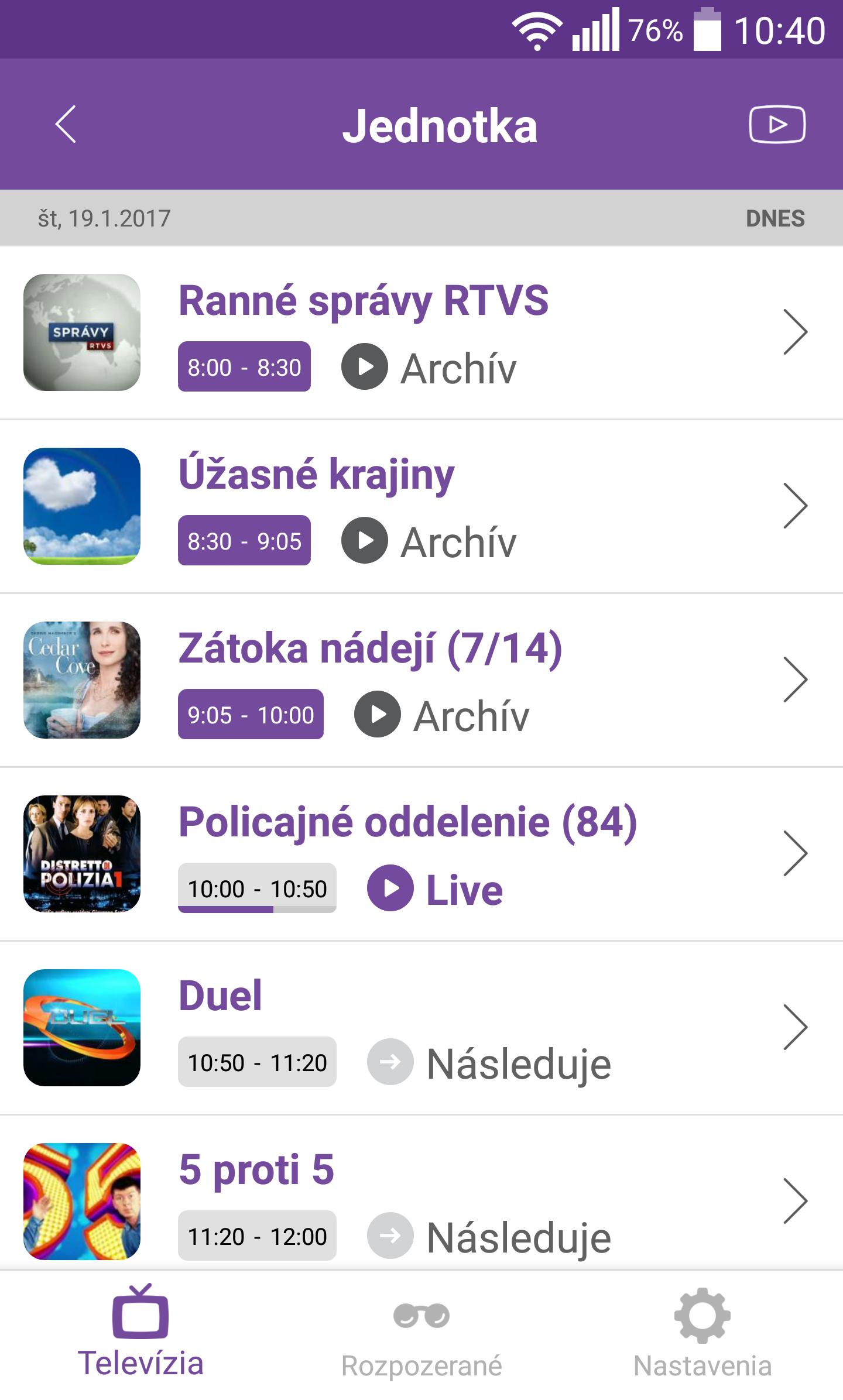This screenshot has width=843, height=1400.
Task: Watch Policajné oddelenie (84) live
Action: click(x=390, y=888)
